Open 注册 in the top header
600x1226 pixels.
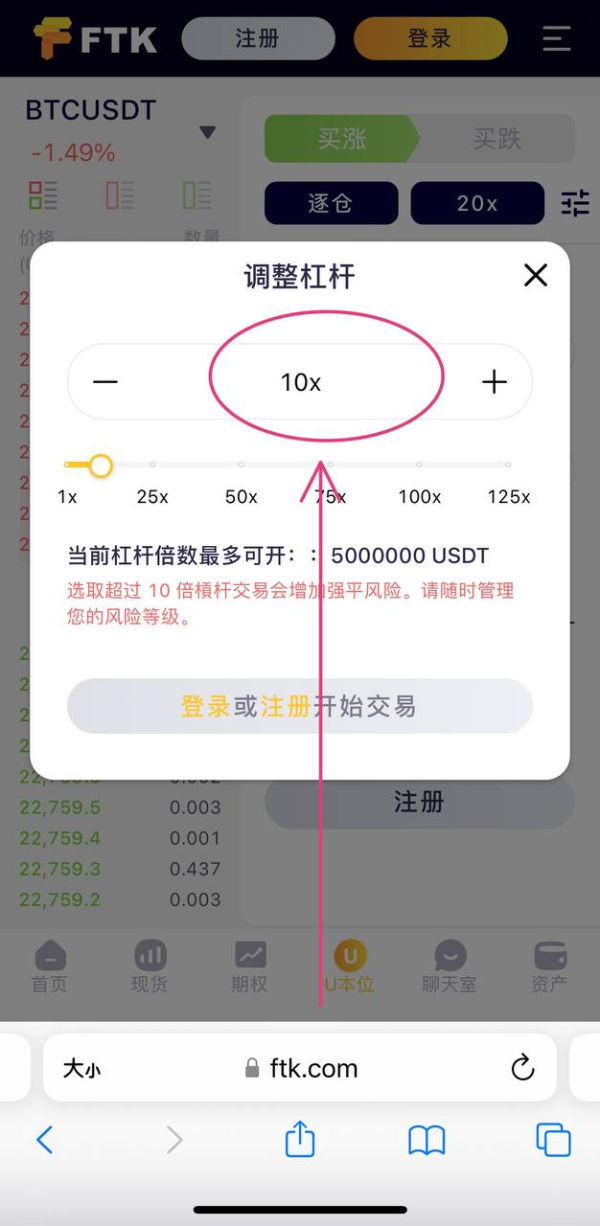[257, 39]
